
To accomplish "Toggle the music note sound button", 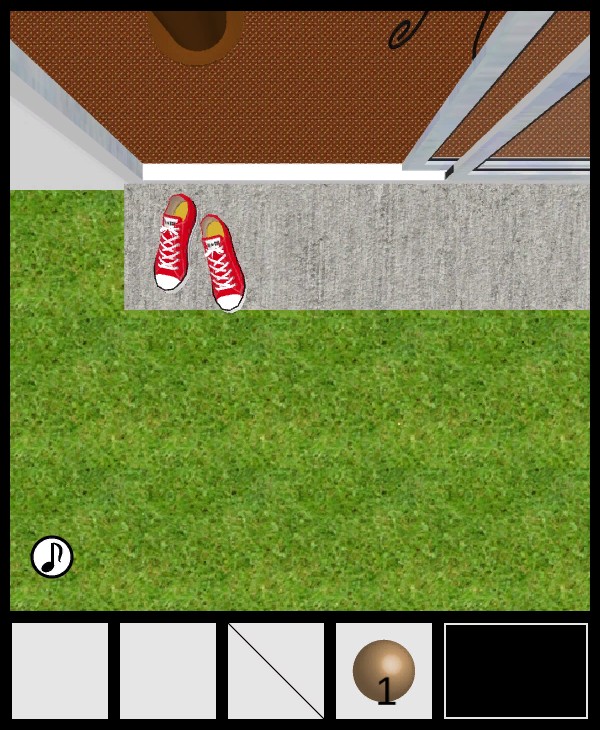I will pos(52,557).
